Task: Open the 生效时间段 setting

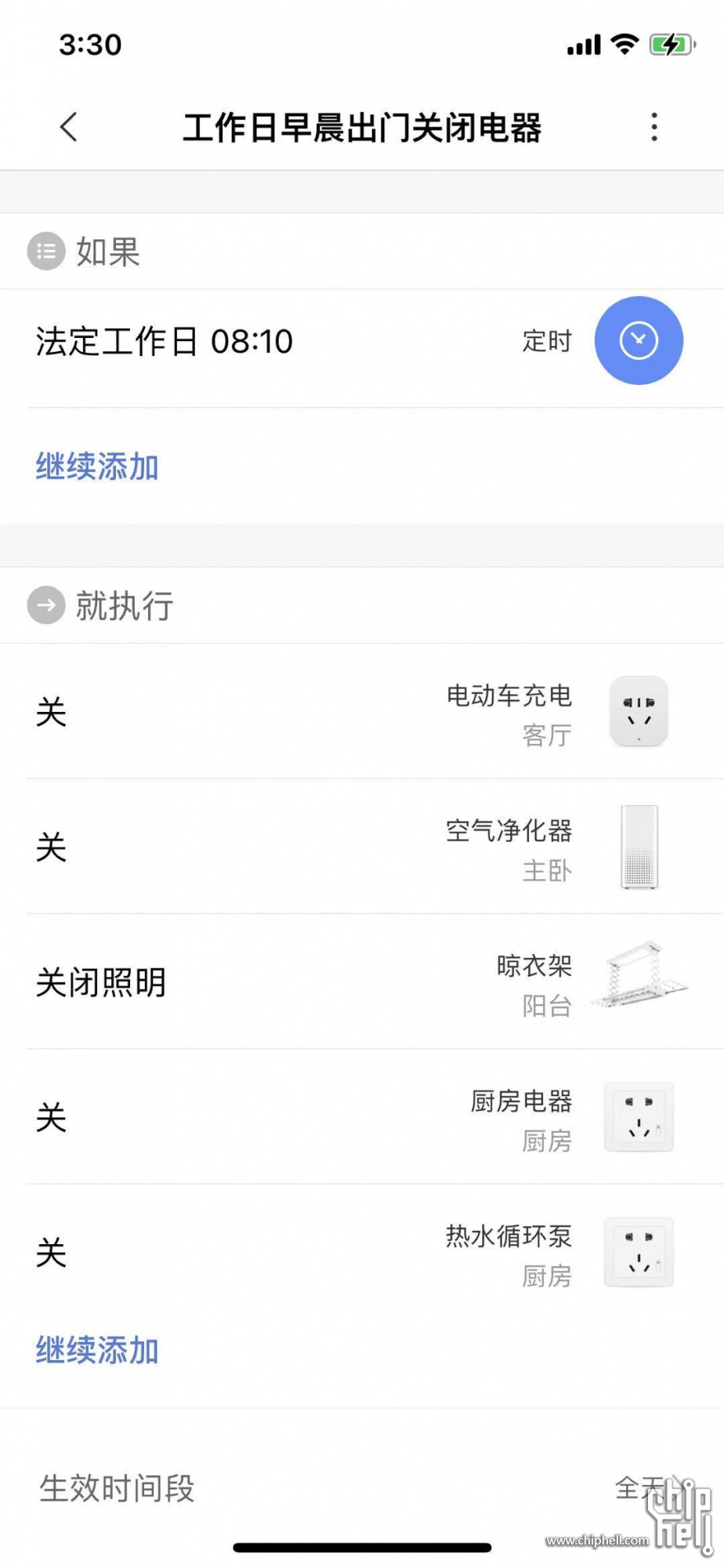Action: click(x=362, y=1487)
